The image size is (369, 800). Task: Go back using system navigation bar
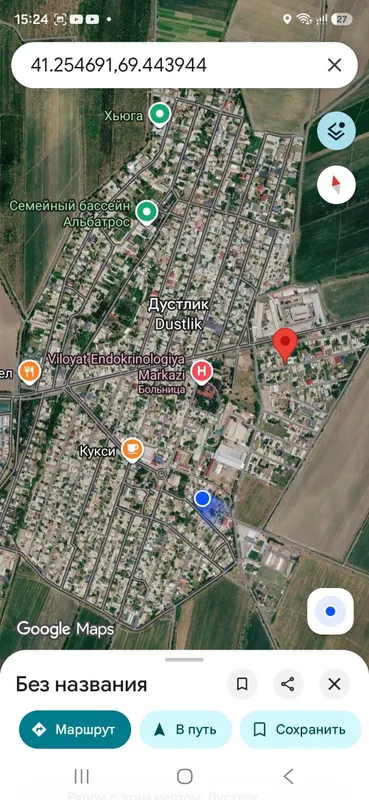coord(288,777)
